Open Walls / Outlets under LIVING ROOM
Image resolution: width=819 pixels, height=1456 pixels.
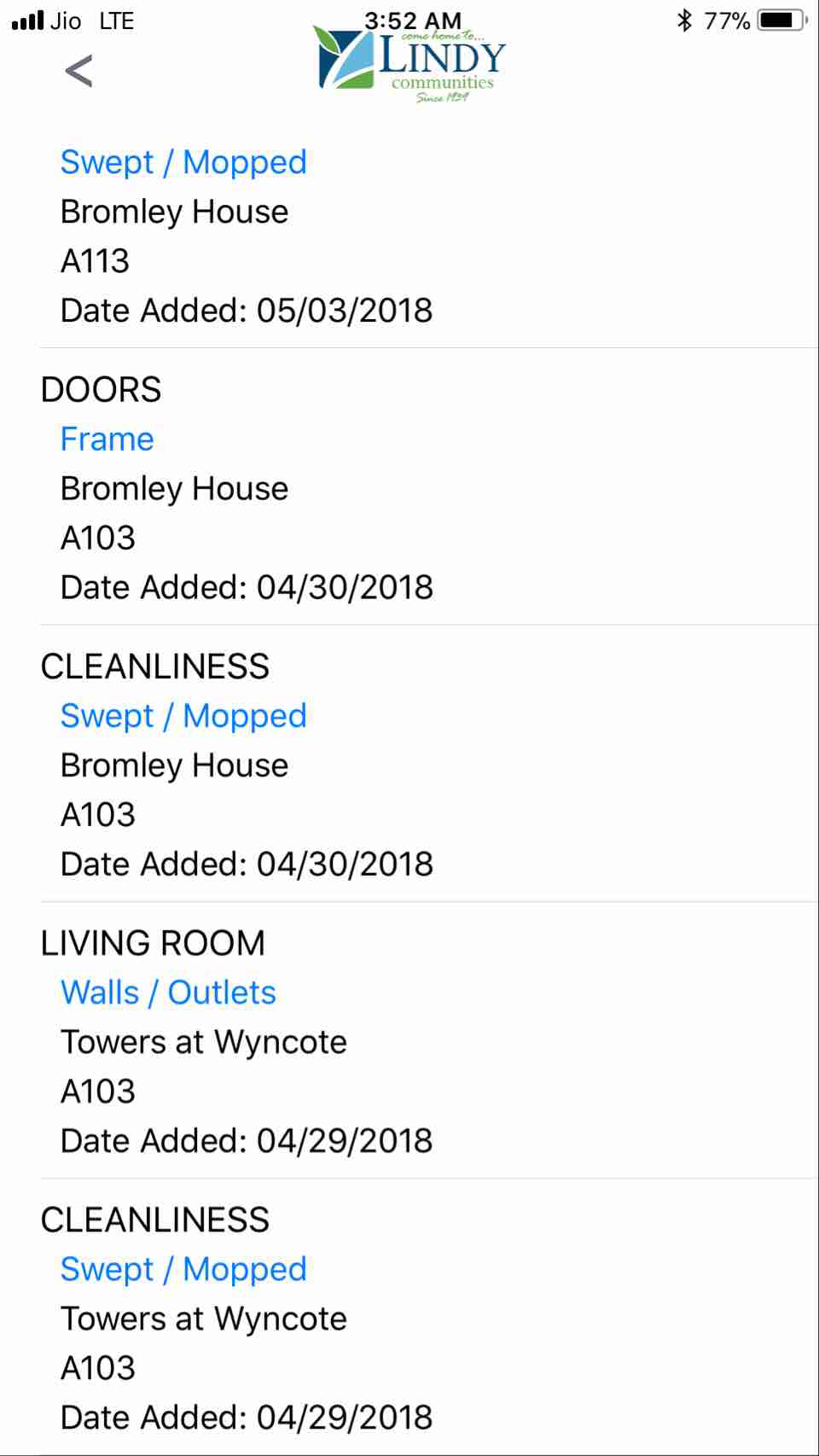coord(168,993)
